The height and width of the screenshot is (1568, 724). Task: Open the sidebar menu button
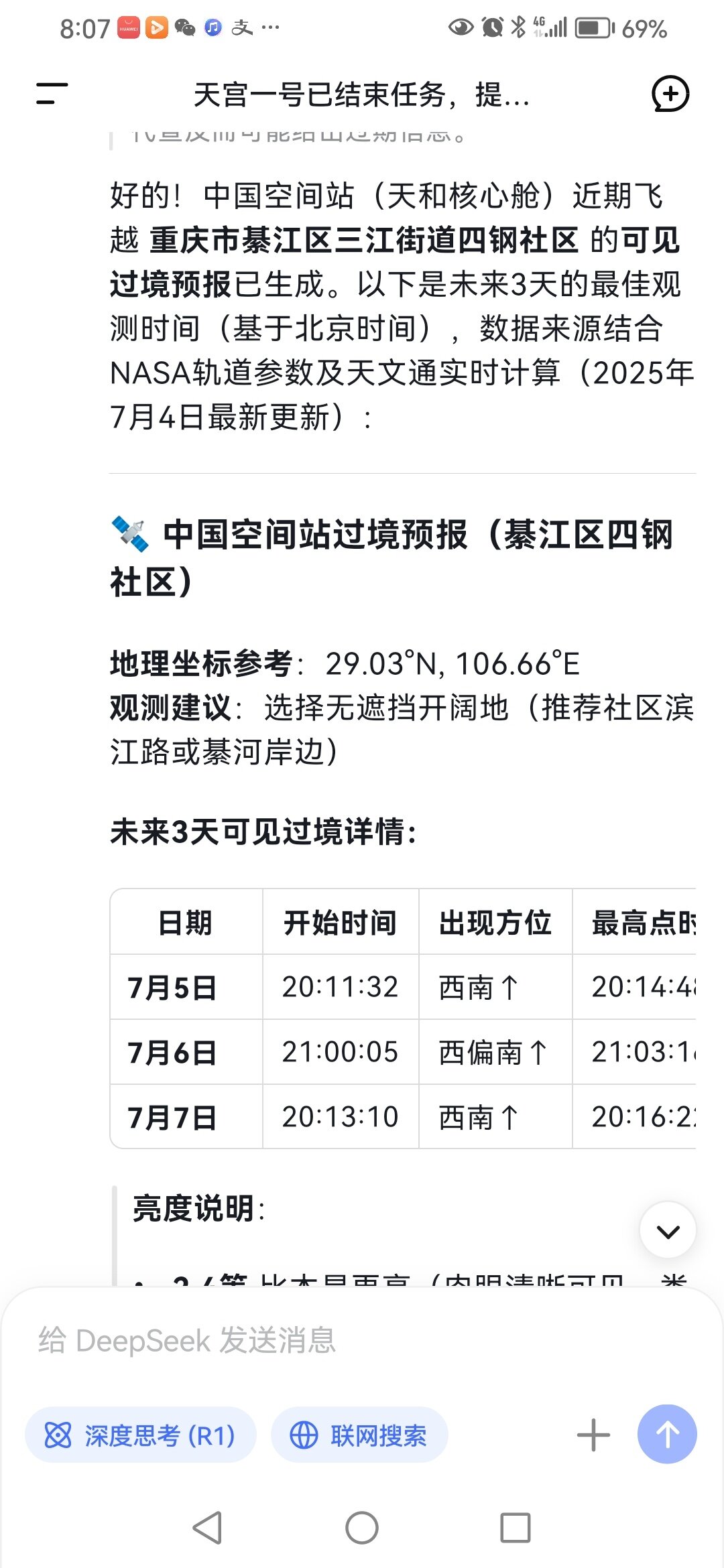52,94
